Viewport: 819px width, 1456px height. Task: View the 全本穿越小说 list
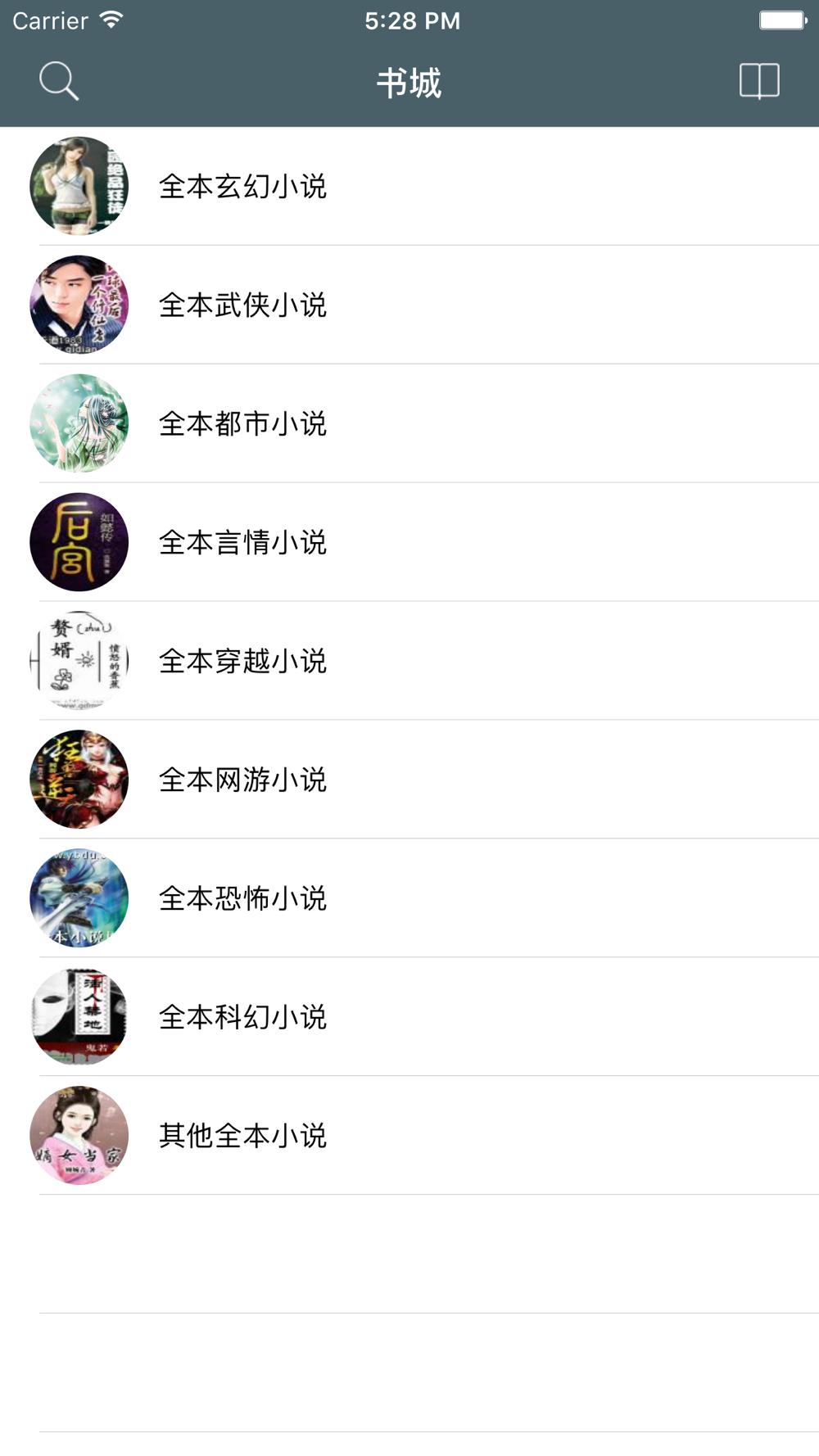click(409, 661)
